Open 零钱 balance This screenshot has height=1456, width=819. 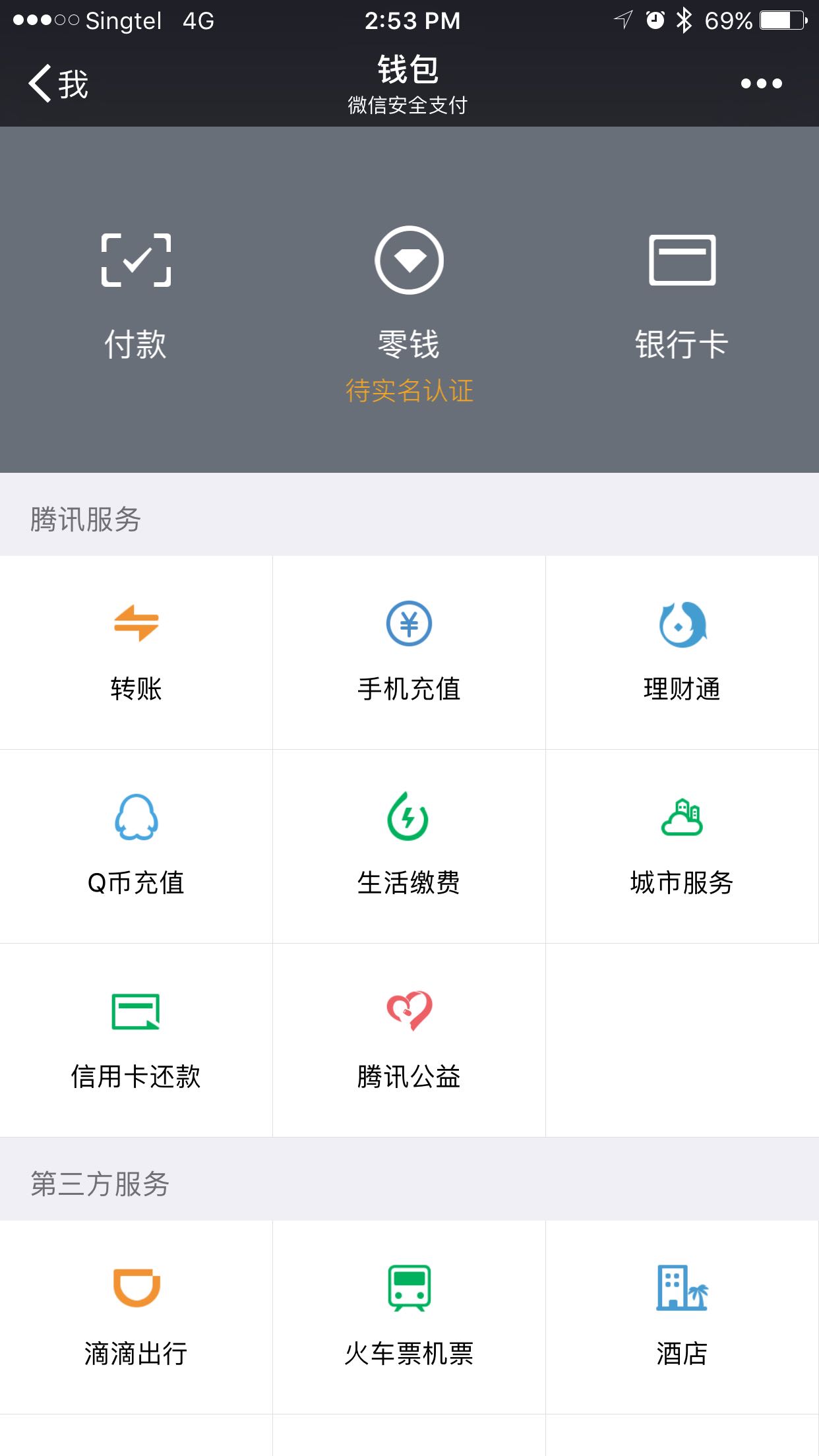coord(409,297)
